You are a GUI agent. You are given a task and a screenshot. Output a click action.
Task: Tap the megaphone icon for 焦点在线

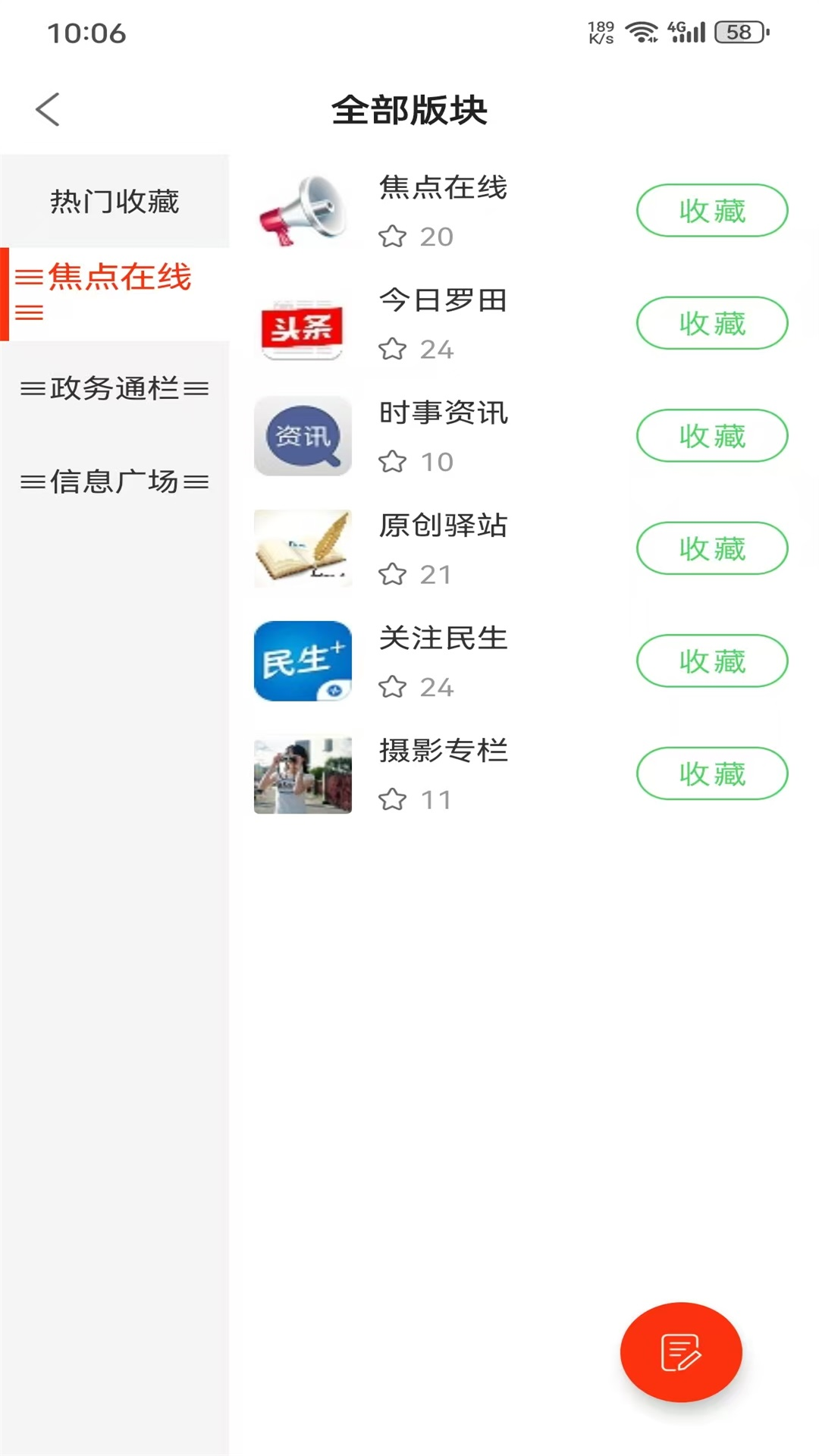tap(303, 211)
